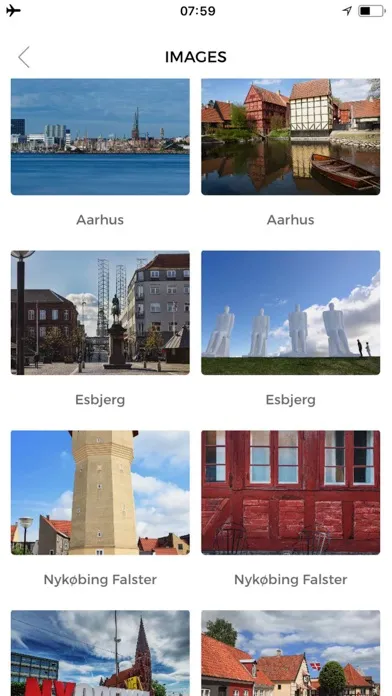Open the Nykøbing Falster red timber house image
Viewport: 392px width, 696px height.
tap(291, 493)
